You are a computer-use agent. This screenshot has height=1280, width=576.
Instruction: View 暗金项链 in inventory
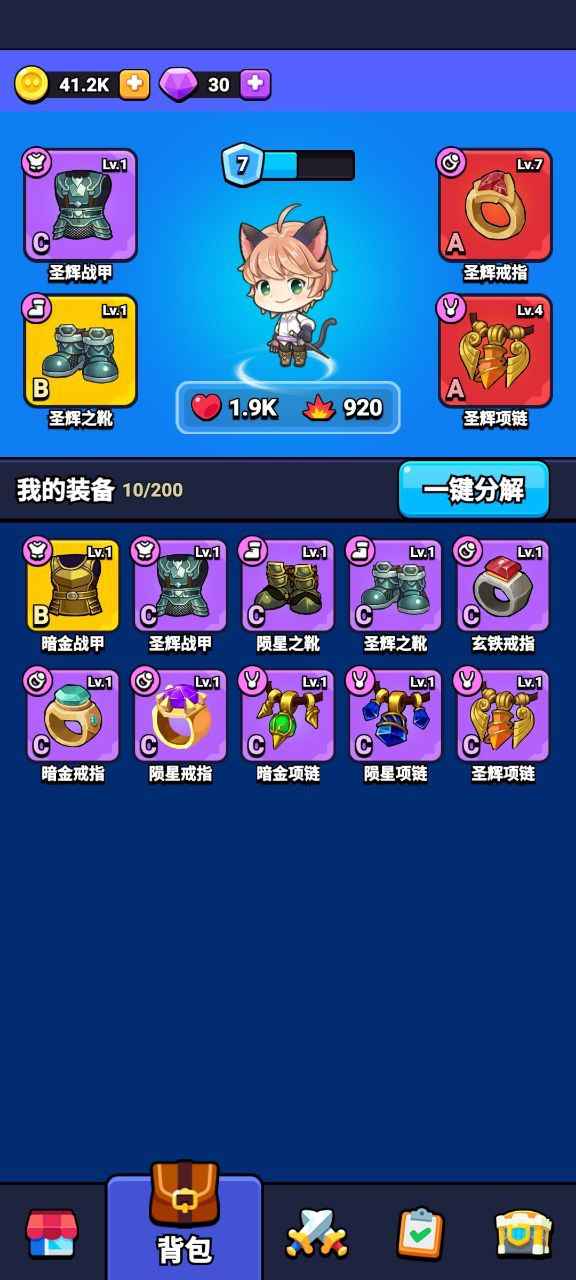[288, 716]
